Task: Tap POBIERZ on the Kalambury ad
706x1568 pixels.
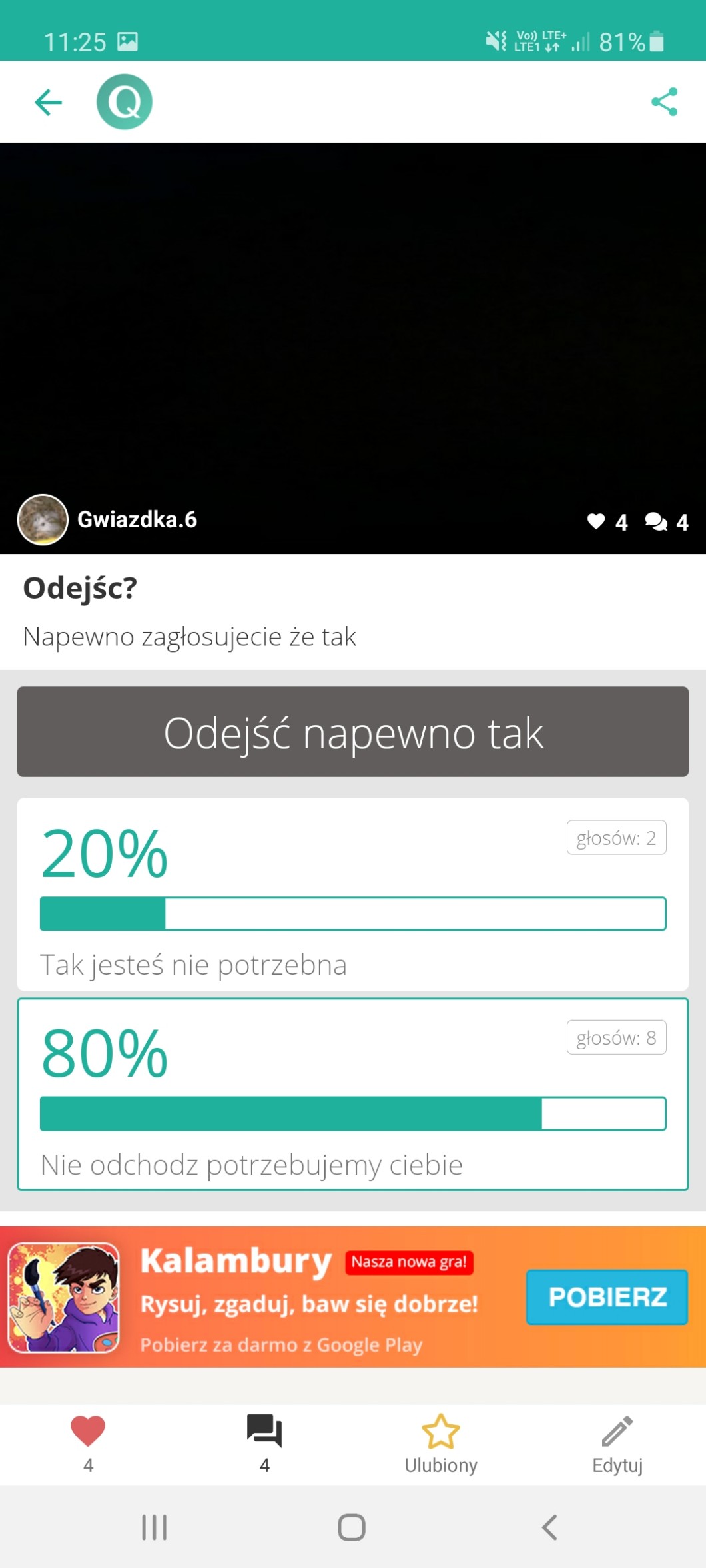Action: click(x=606, y=1296)
